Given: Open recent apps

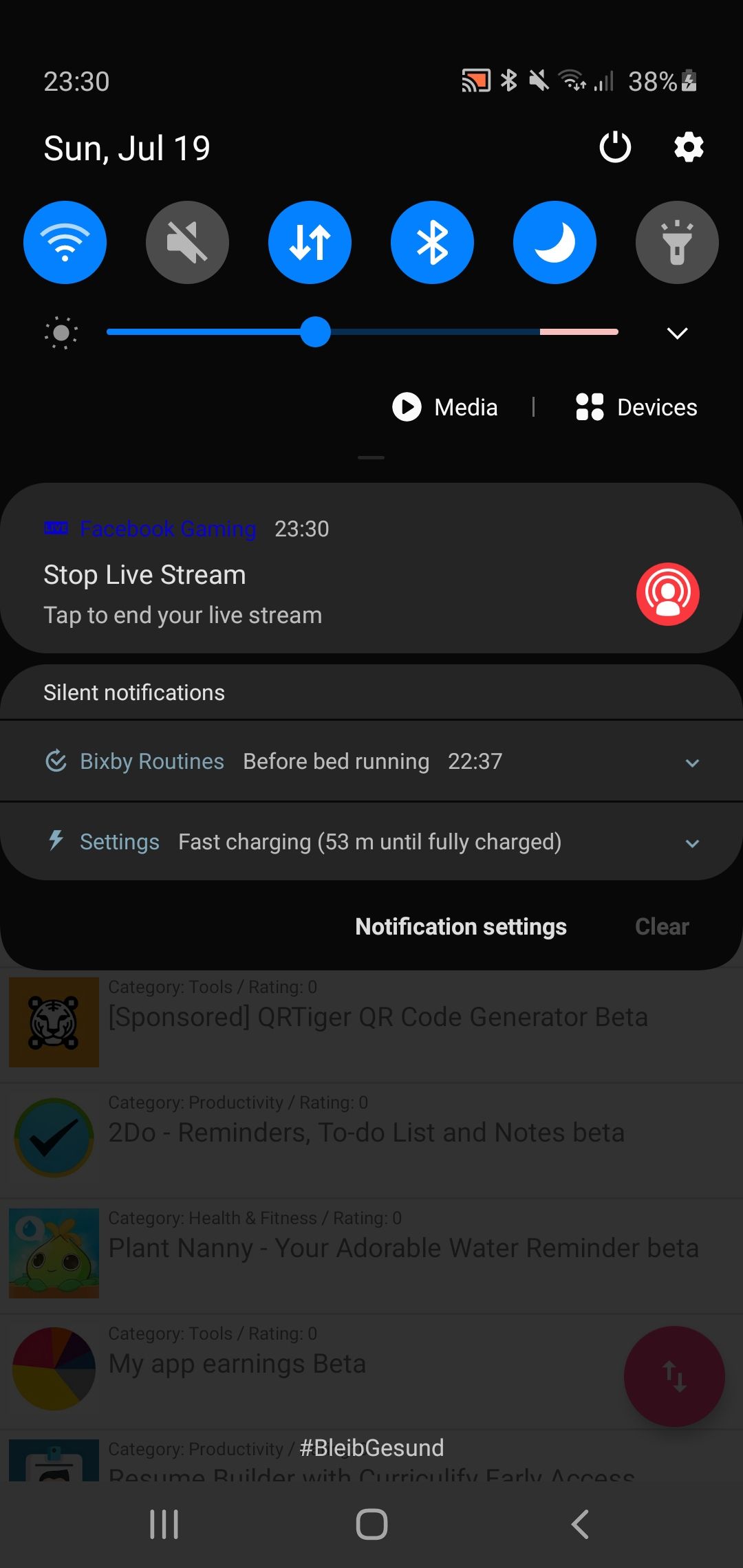Looking at the screenshot, I should point(164,1524).
